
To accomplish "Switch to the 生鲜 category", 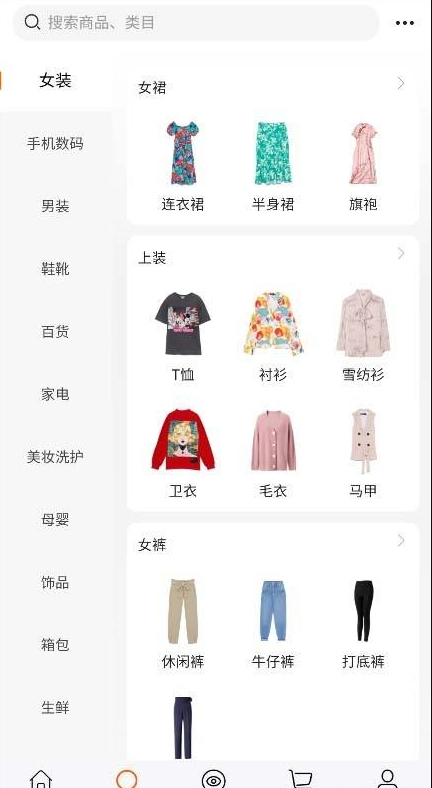I will (55, 708).
